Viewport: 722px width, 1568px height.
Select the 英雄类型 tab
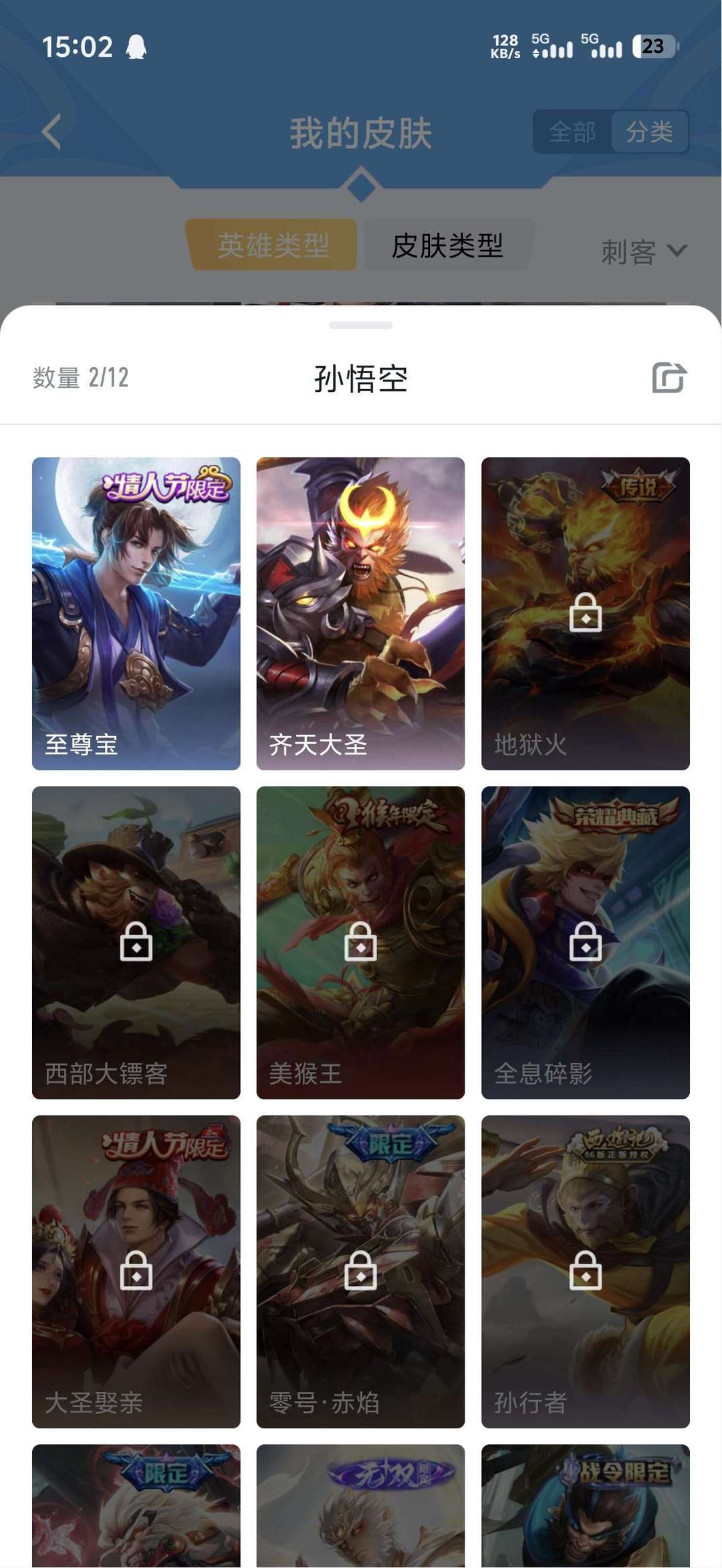pyautogui.click(x=273, y=245)
